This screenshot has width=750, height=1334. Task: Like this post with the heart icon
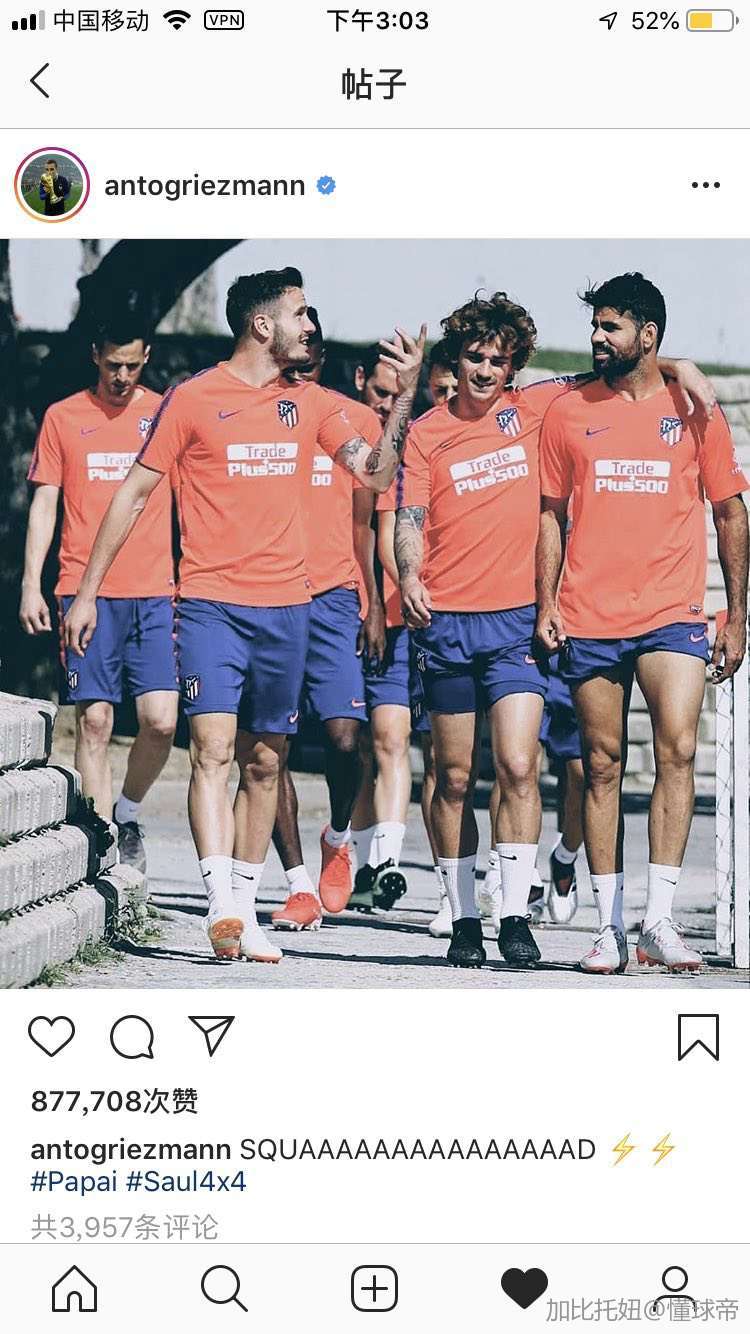click(51, 1036)
